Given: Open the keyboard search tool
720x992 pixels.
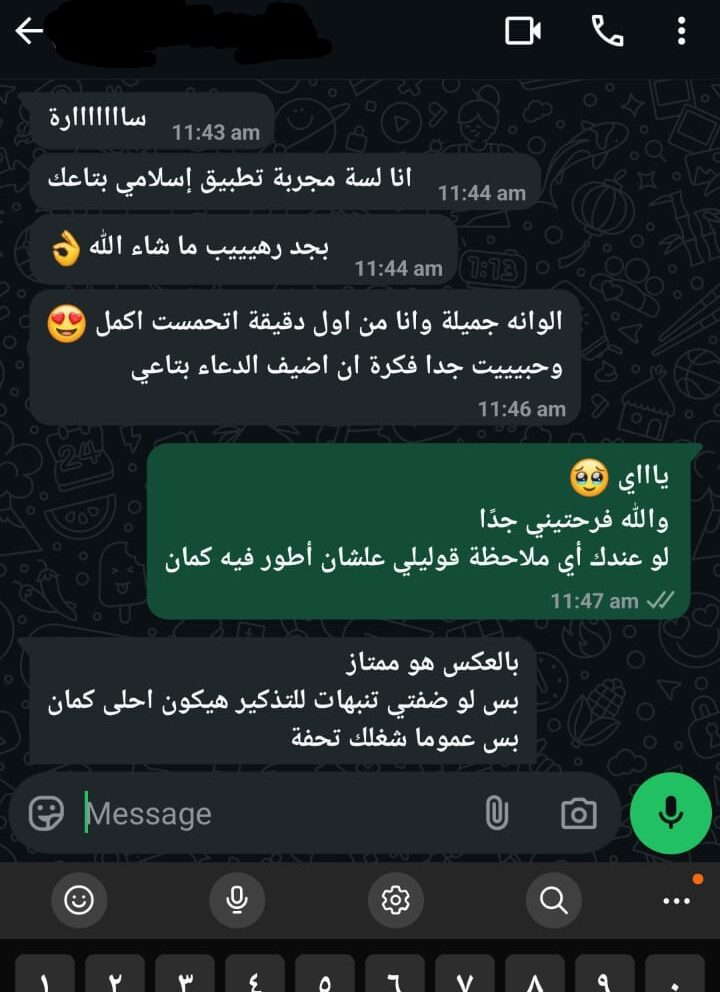Looking at the screenshot, I should point(553,900).
